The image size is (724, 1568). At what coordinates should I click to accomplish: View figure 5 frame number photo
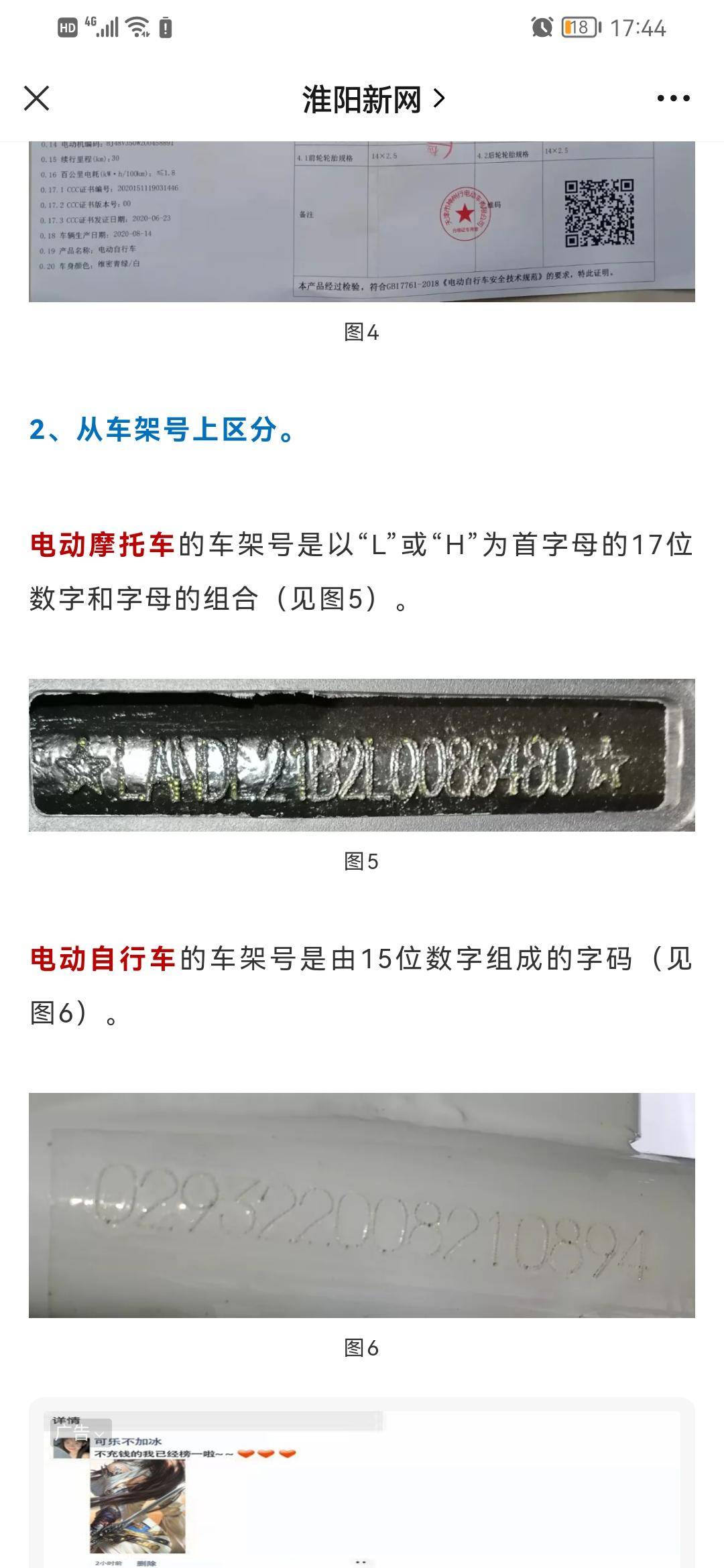(x=361, y=755)
